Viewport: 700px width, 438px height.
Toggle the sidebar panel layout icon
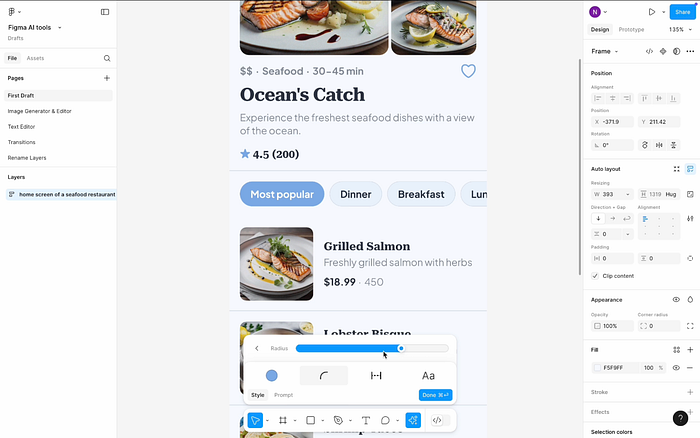pyautogui.click(x=105, y=12)
